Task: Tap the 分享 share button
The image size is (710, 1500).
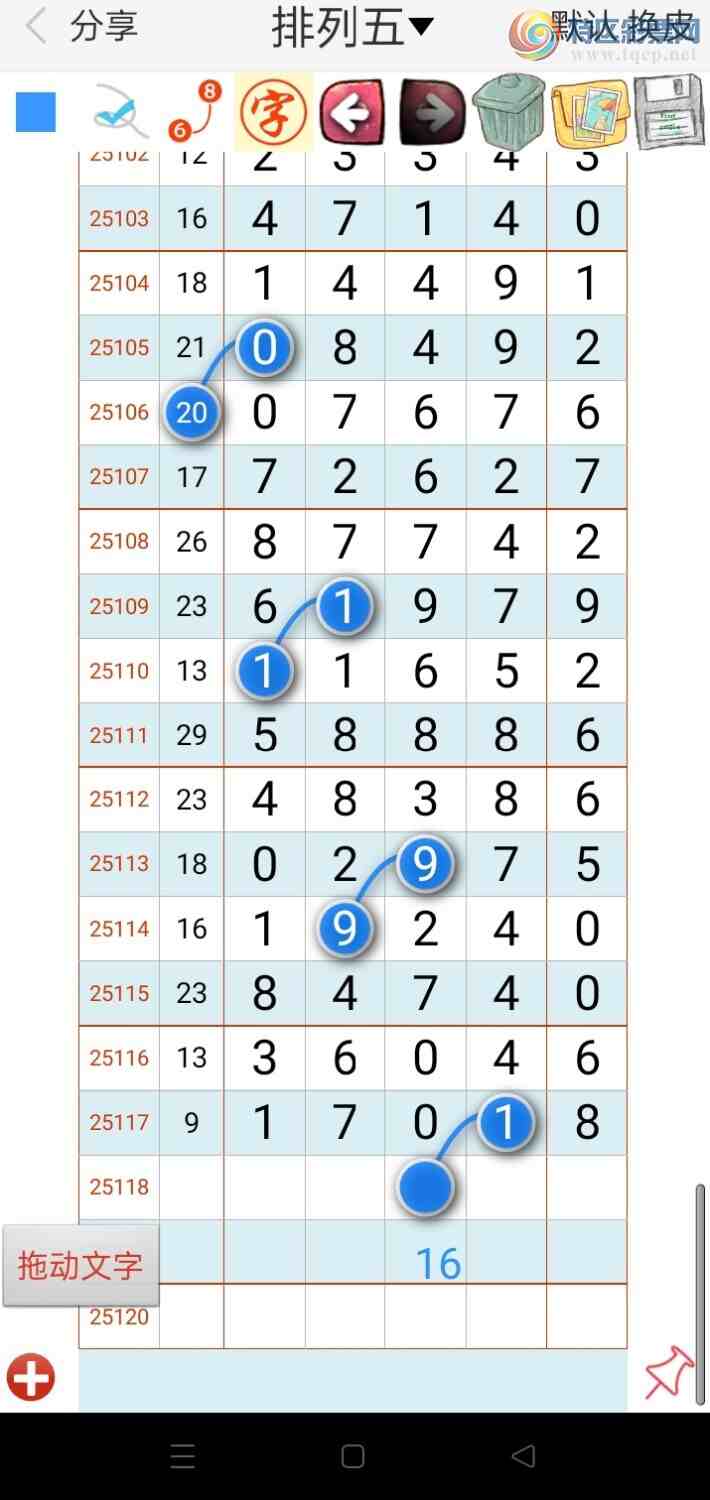Action: pyautogui.click(x=103, y=27)
